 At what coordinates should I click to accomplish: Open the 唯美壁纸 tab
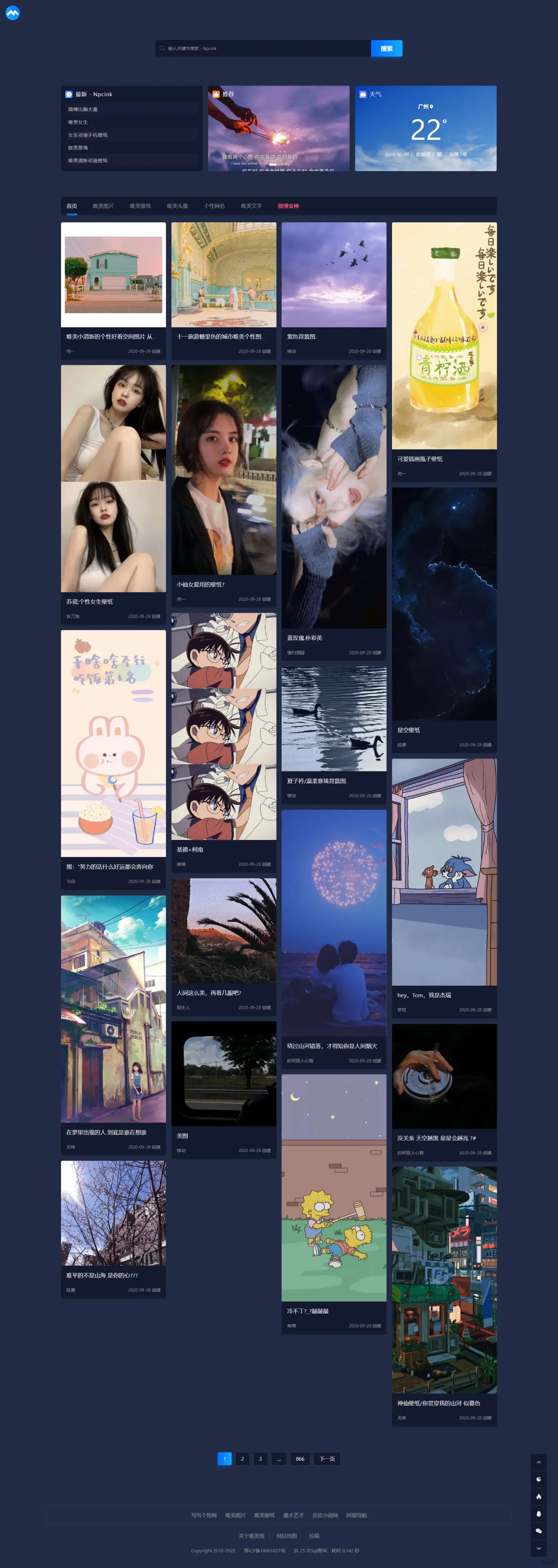[140, 206]
